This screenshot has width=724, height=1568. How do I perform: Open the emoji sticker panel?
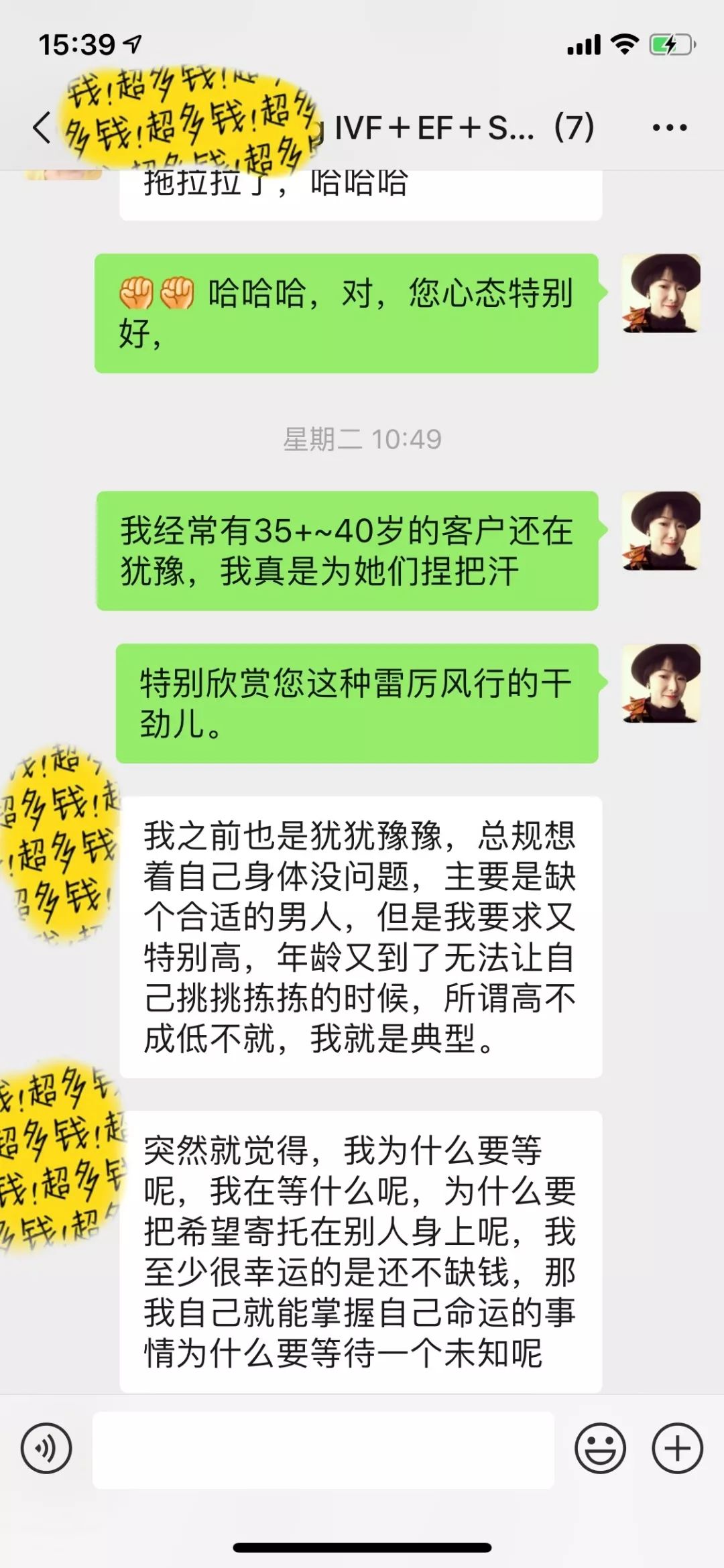click(x=600, y=1448)
